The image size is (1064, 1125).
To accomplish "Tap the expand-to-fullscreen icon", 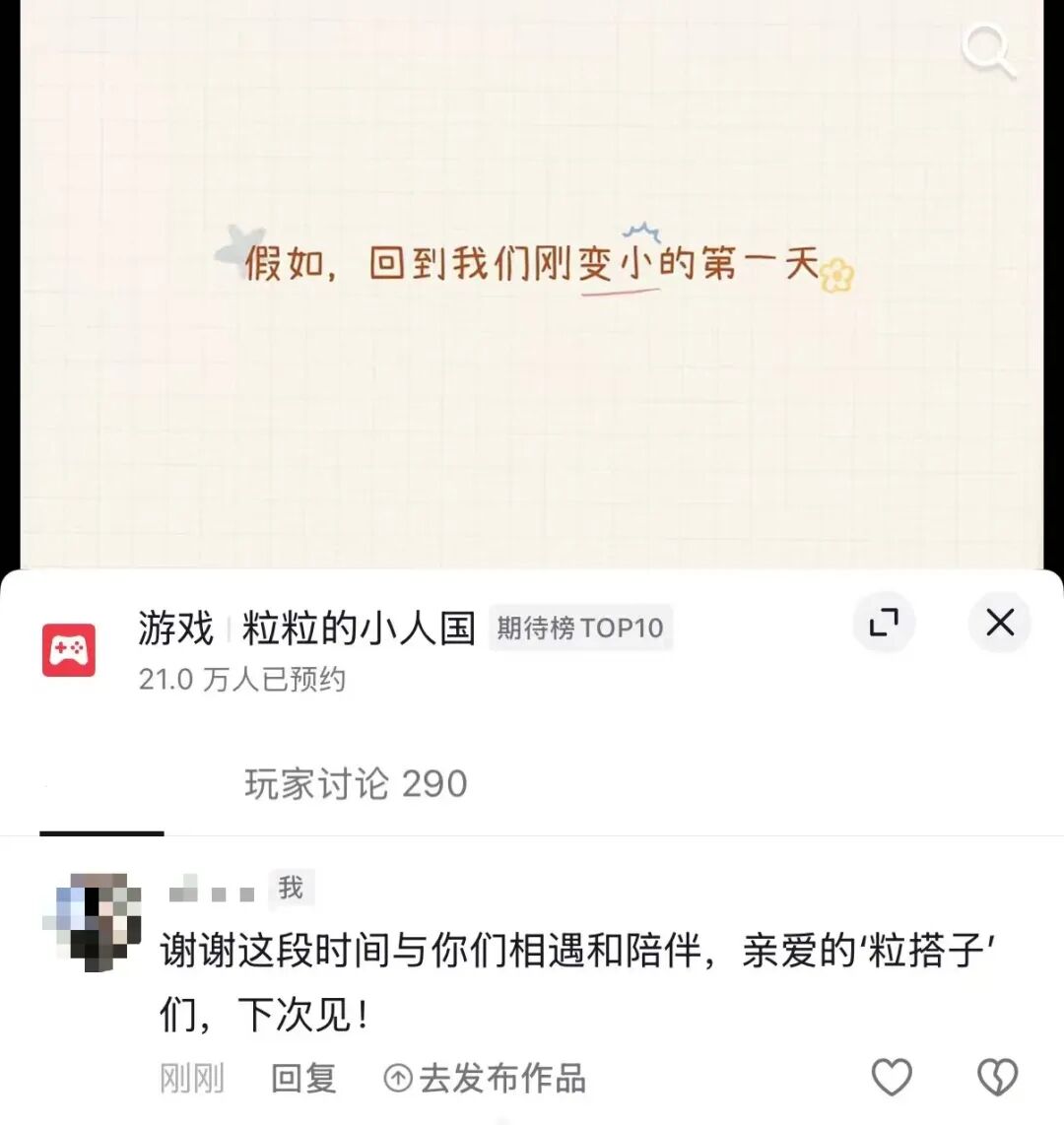I will click(x=884, y=623).
